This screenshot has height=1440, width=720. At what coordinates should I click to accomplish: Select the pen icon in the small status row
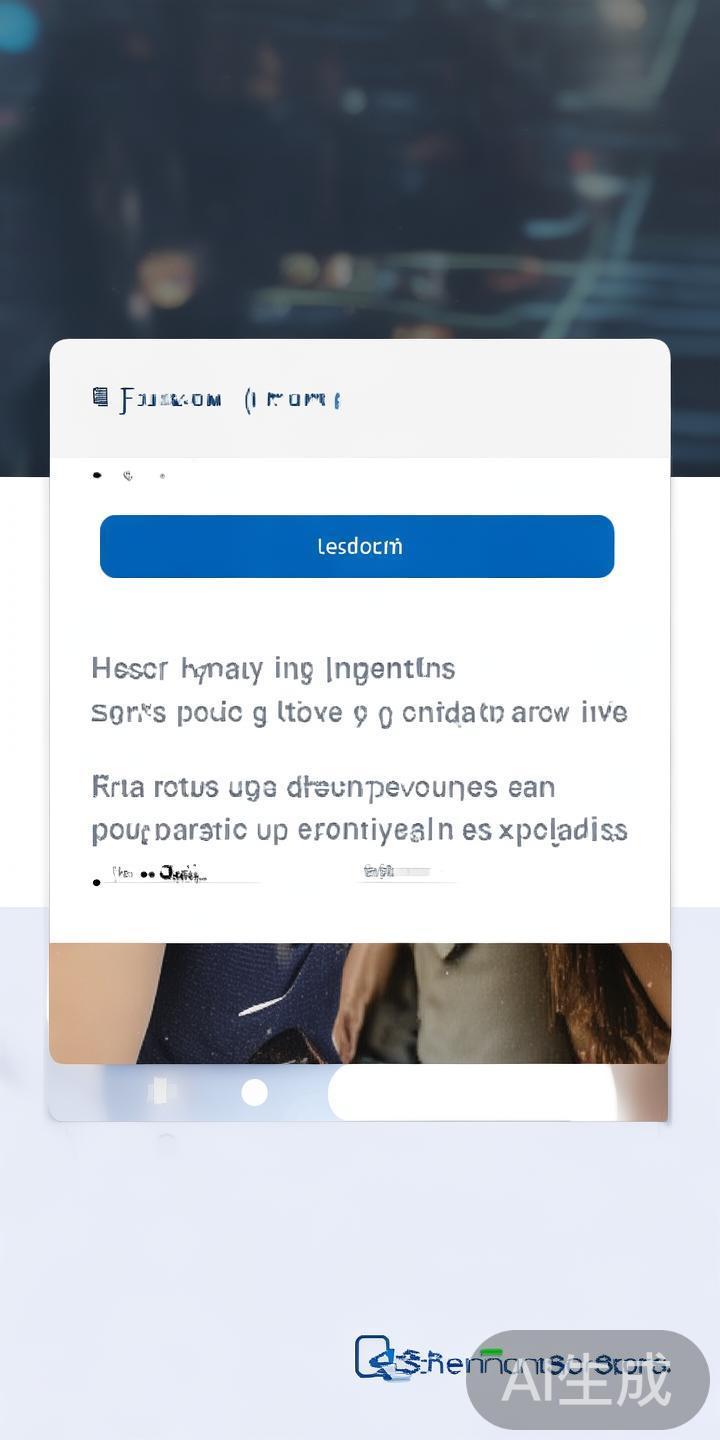click(x=127, y=476)
